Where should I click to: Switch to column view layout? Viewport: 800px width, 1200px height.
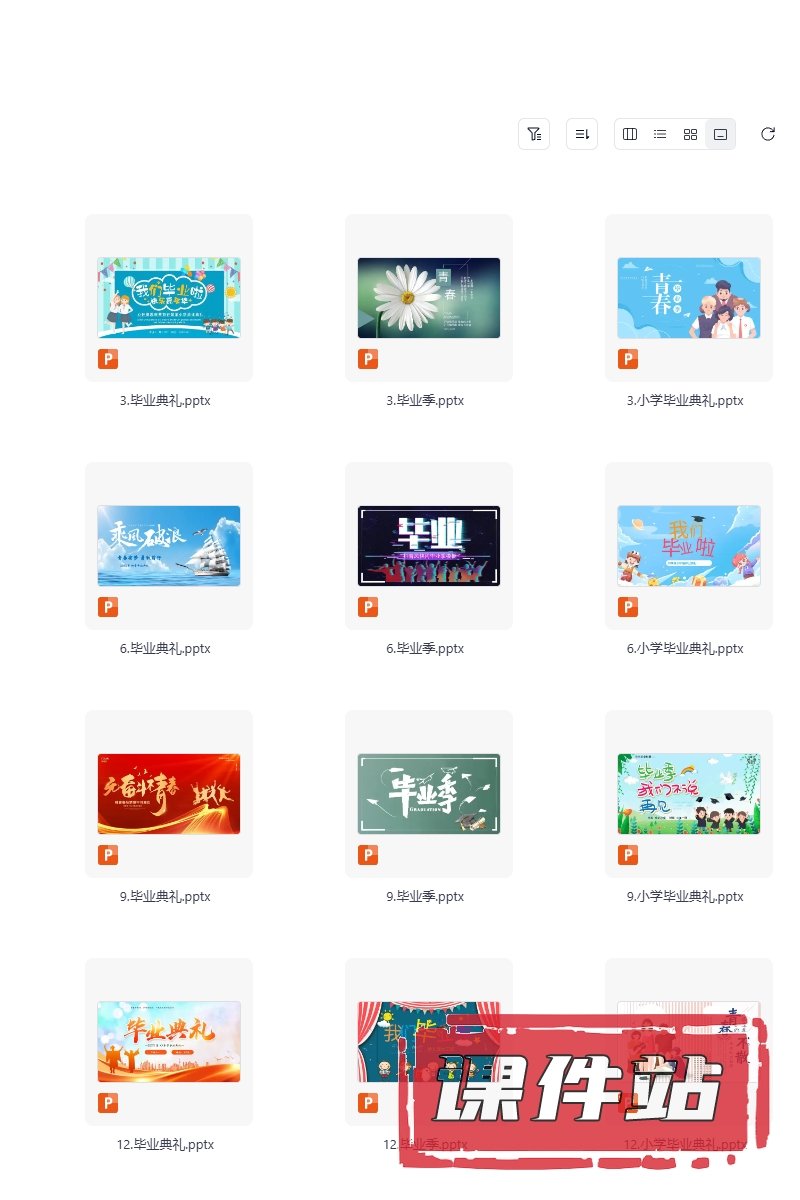(630, 134)
